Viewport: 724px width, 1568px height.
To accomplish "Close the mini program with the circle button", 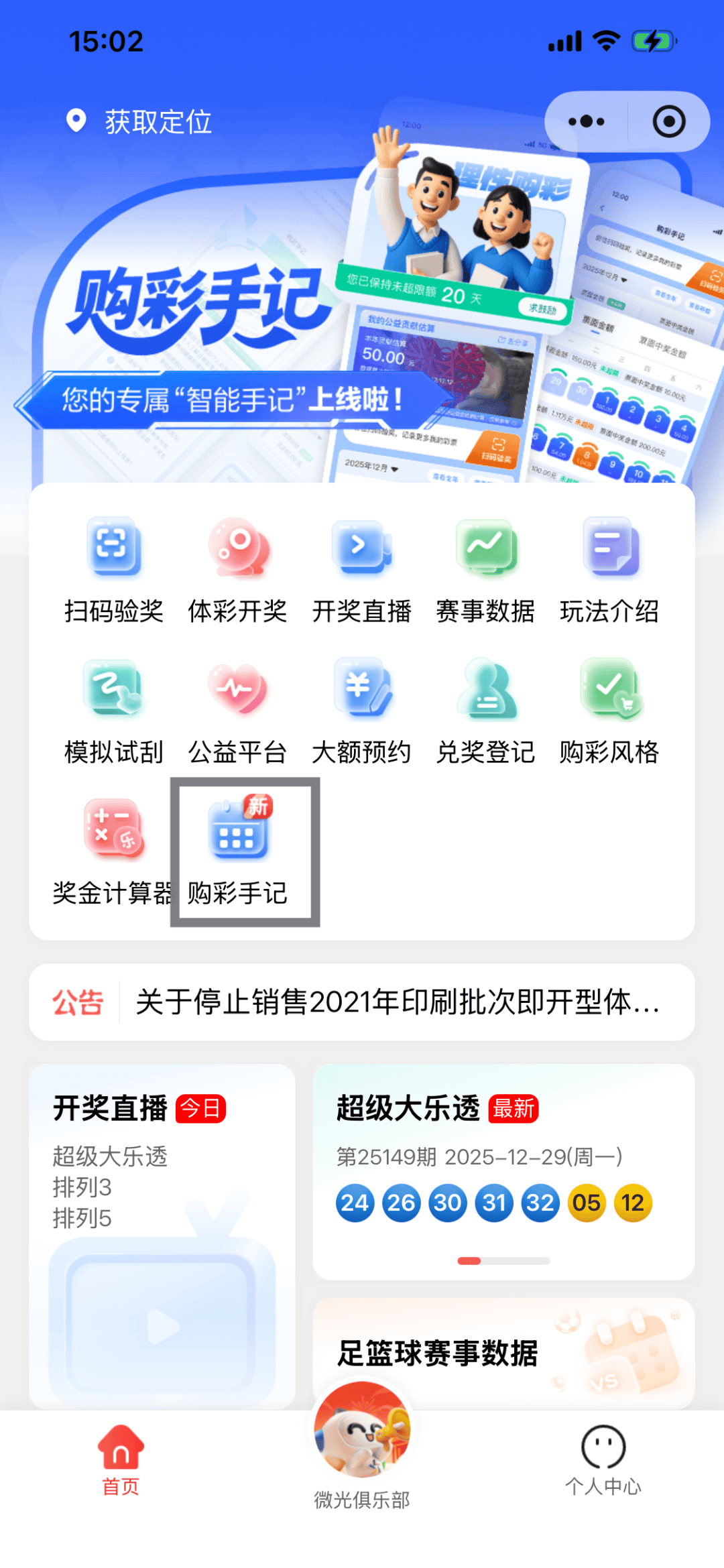I will click(x=668, y=121).
